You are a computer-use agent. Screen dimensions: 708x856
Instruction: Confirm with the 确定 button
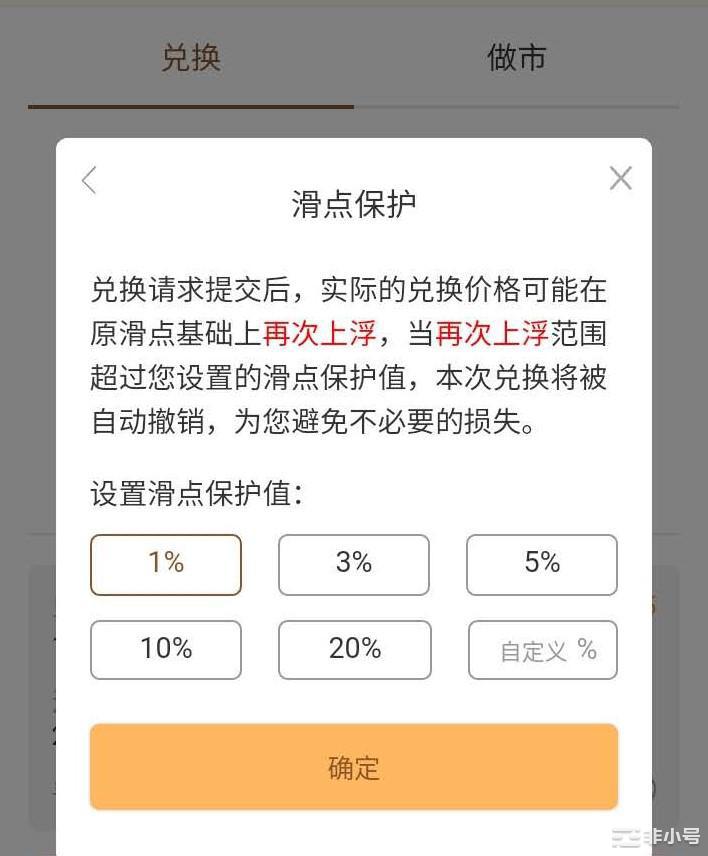point(354,767)
